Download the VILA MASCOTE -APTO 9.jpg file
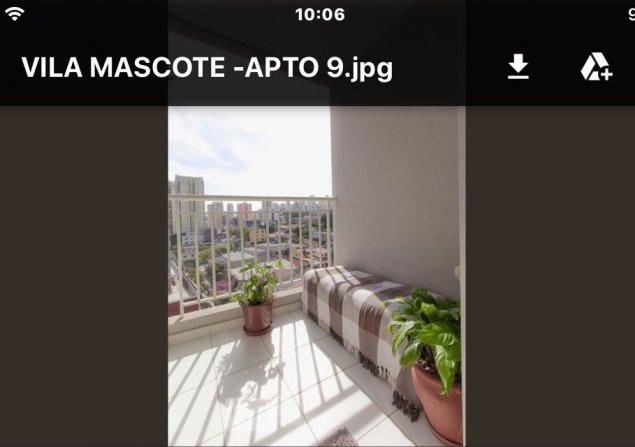This screenshot has height=447, width=635. click(x=517, y=67)
